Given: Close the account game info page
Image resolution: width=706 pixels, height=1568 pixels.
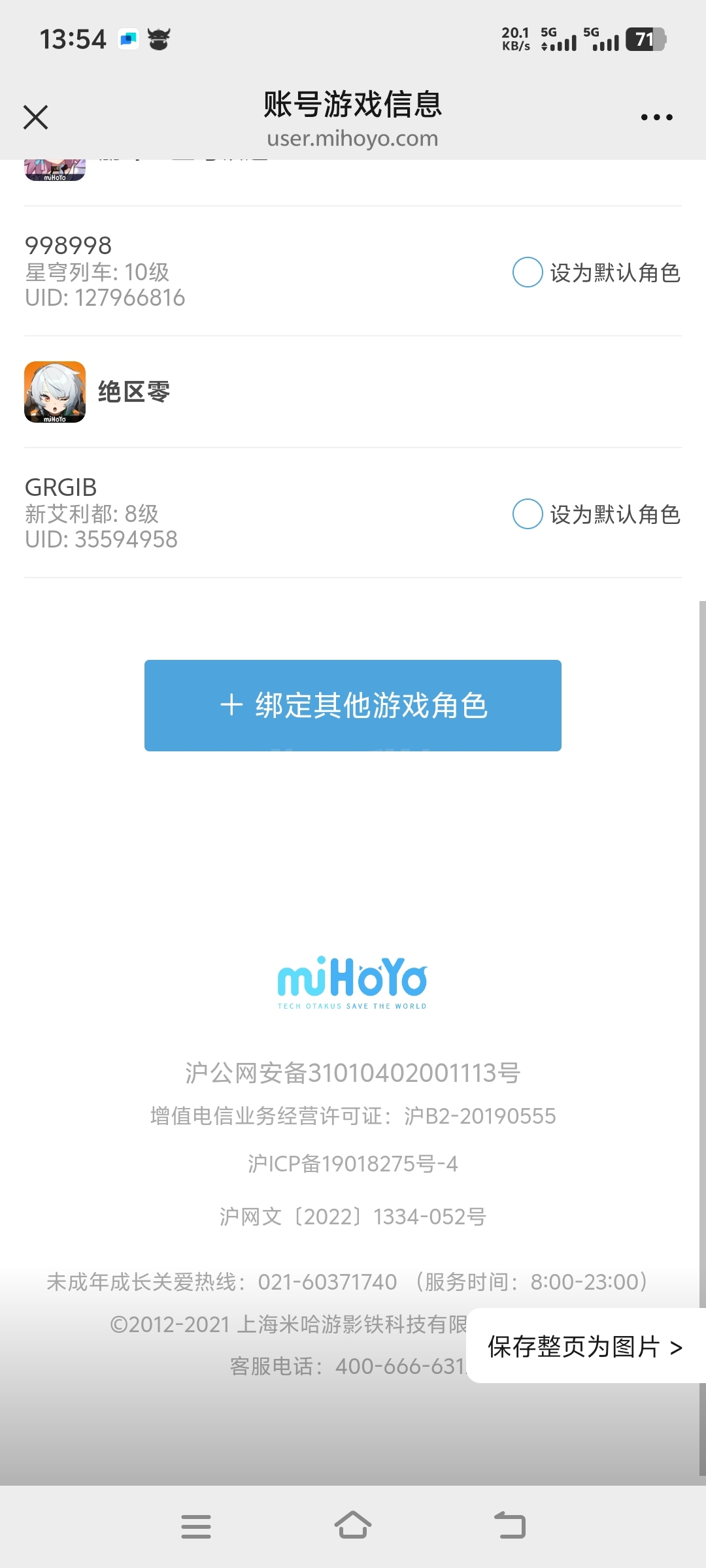Looking at the screenshot, I should (36, 118).
